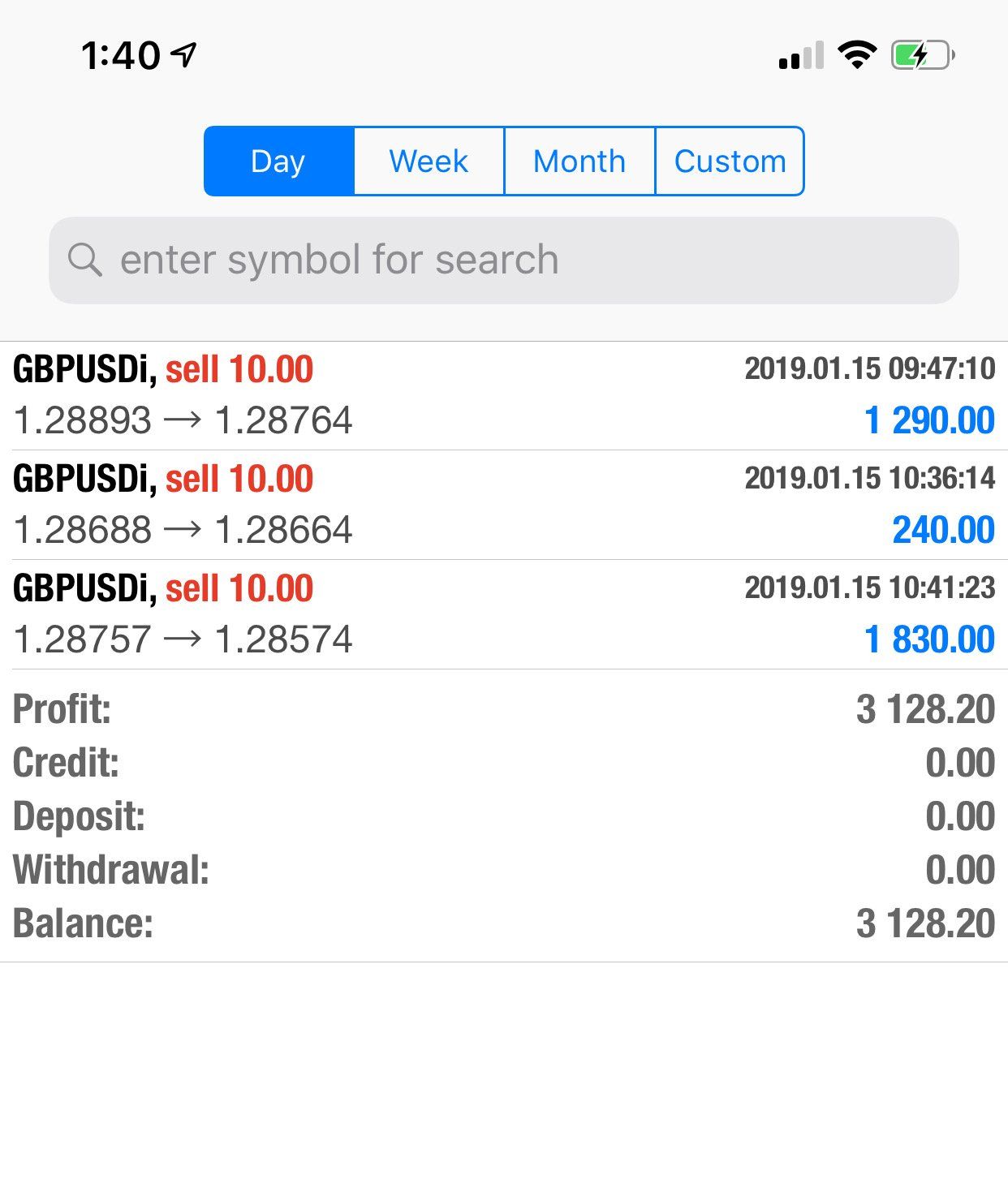1008x1188 pixels.
Task: Open the GBPUSDi trade closed at 09:47:10
Action: (x=503, y=396)
